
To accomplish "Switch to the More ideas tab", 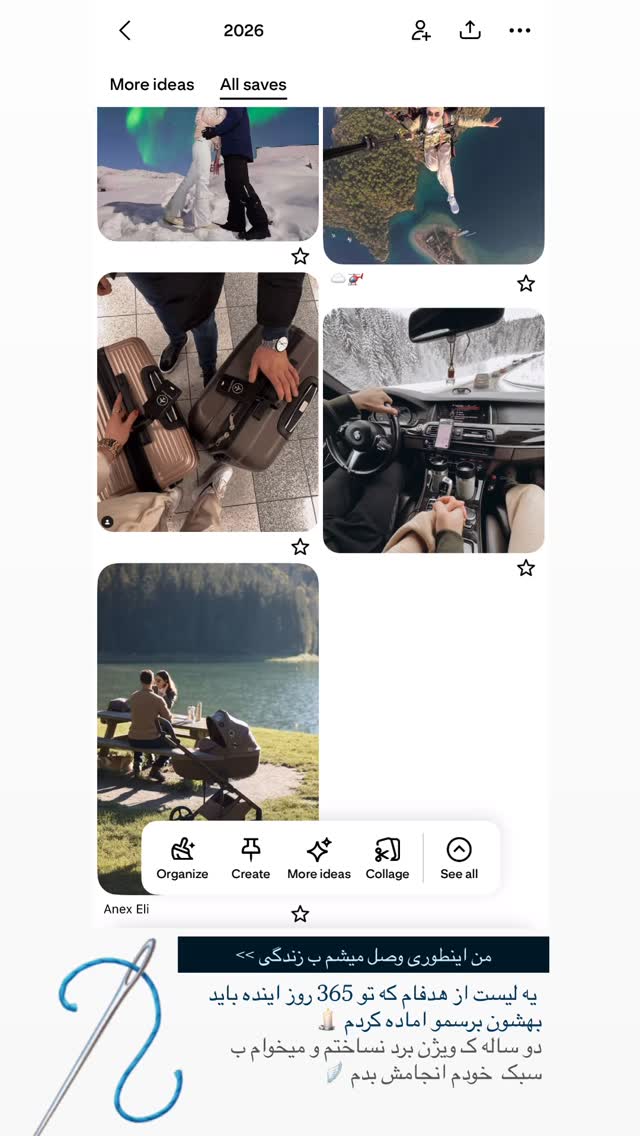I will click(152, 85).
